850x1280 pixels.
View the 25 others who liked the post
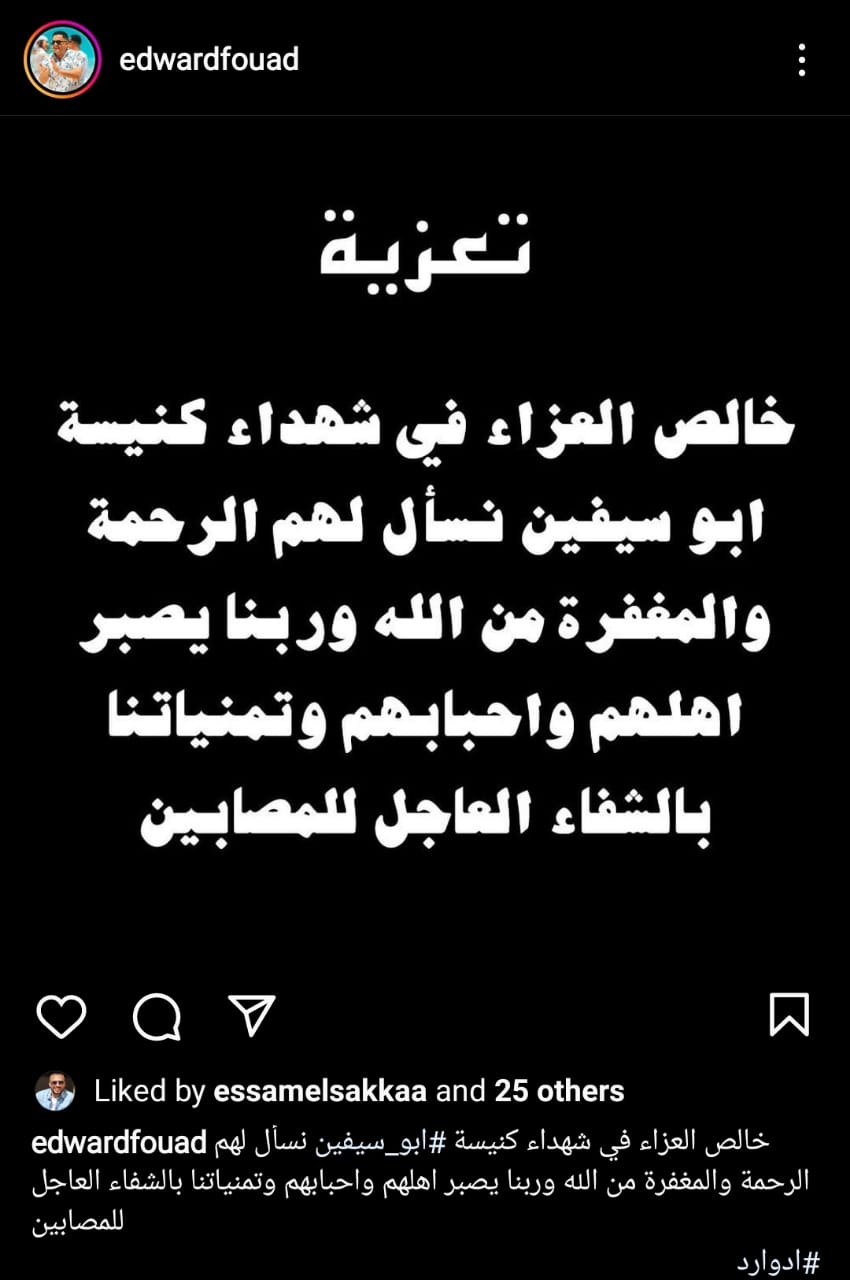click(559, 1091)
